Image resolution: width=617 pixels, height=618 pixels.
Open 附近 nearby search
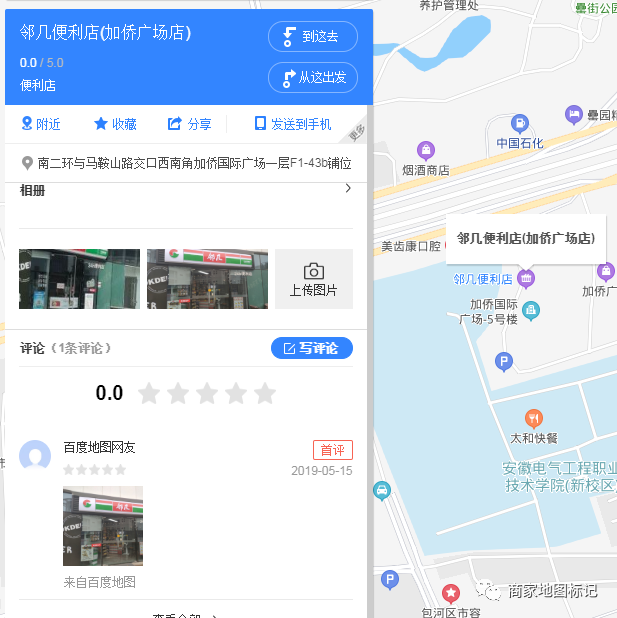coord(41,124)
